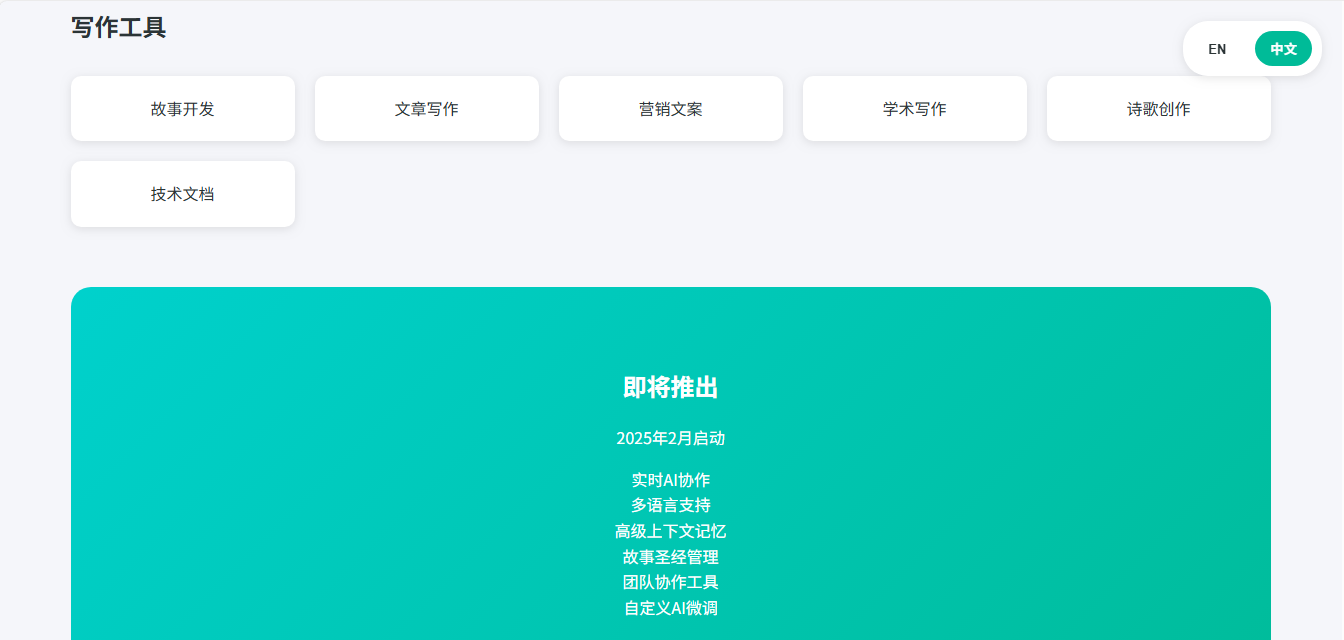Tap the 技术文档 card

(183, 194)
